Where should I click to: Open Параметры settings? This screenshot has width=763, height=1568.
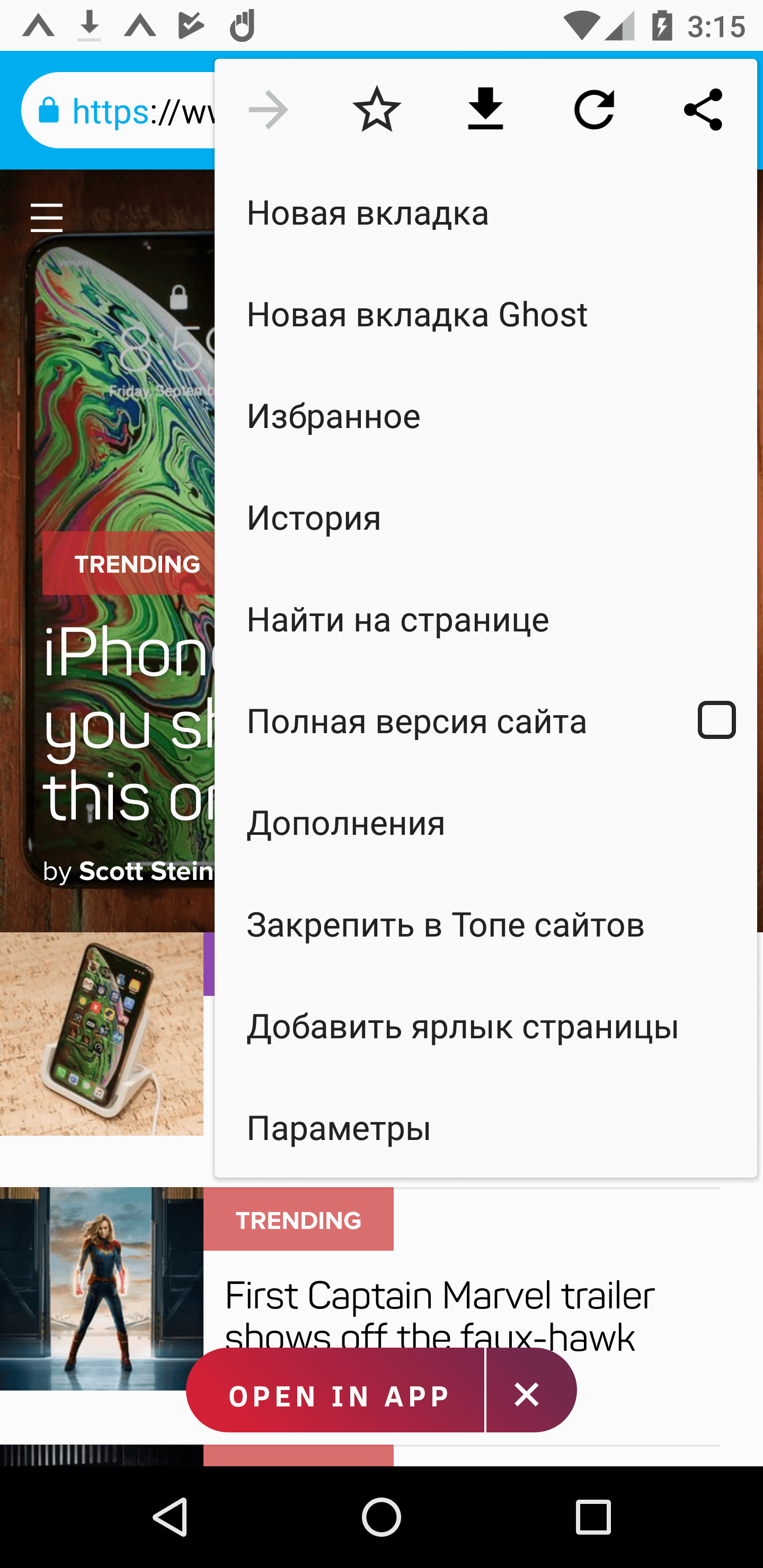[x=339, y=1128]
